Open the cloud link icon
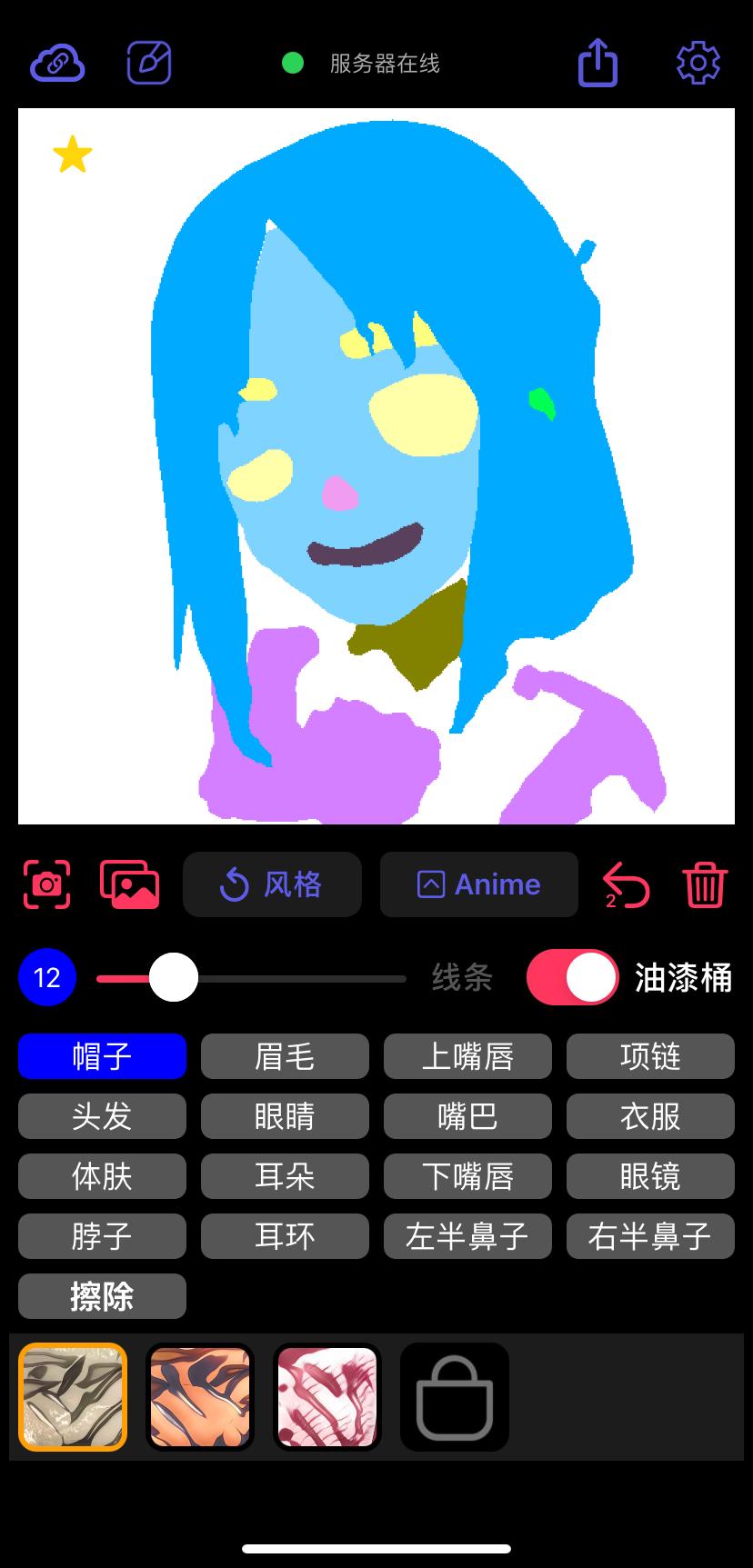Viewport: 753px width, 1568px height. point(57,64)
